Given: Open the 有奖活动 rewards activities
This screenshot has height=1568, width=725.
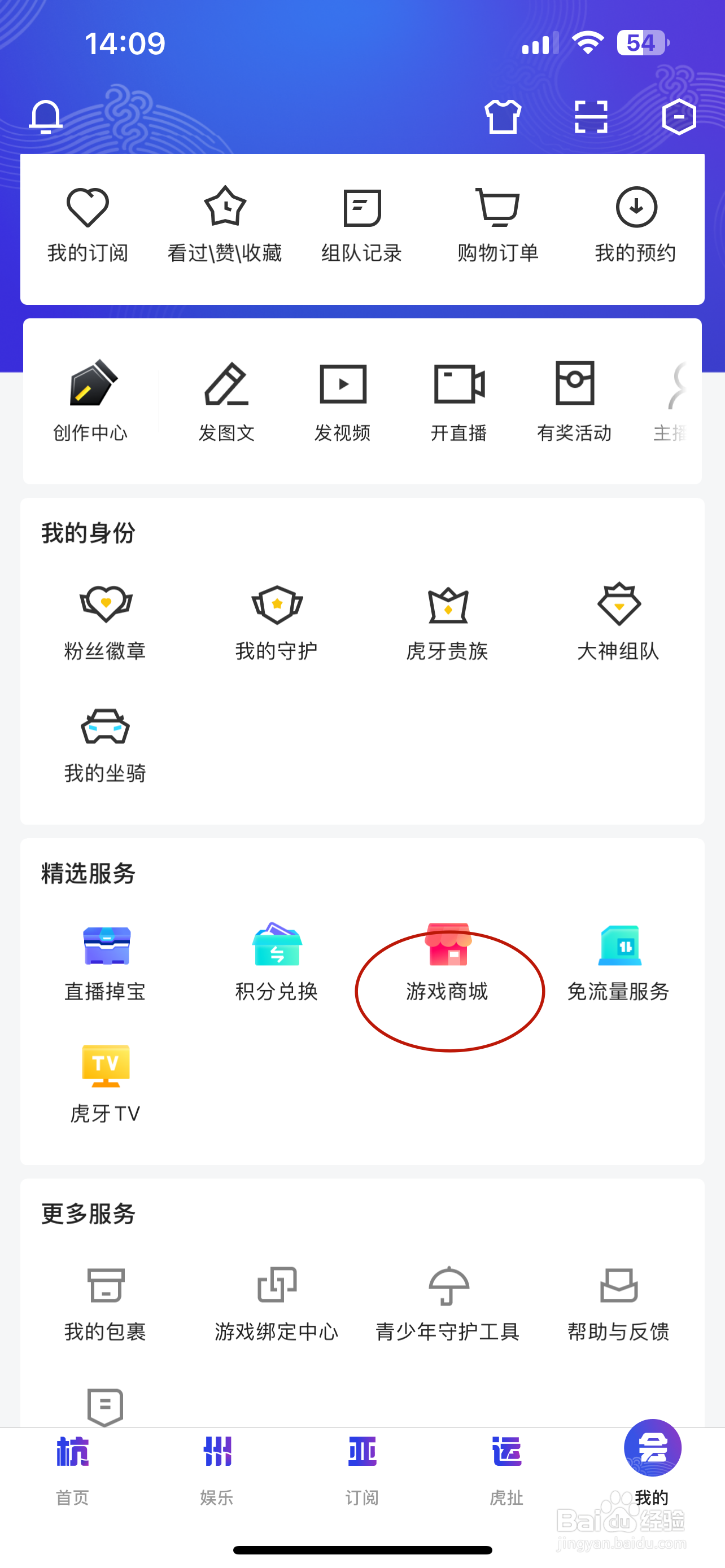Looking at the screenshot, I should 575,402.
